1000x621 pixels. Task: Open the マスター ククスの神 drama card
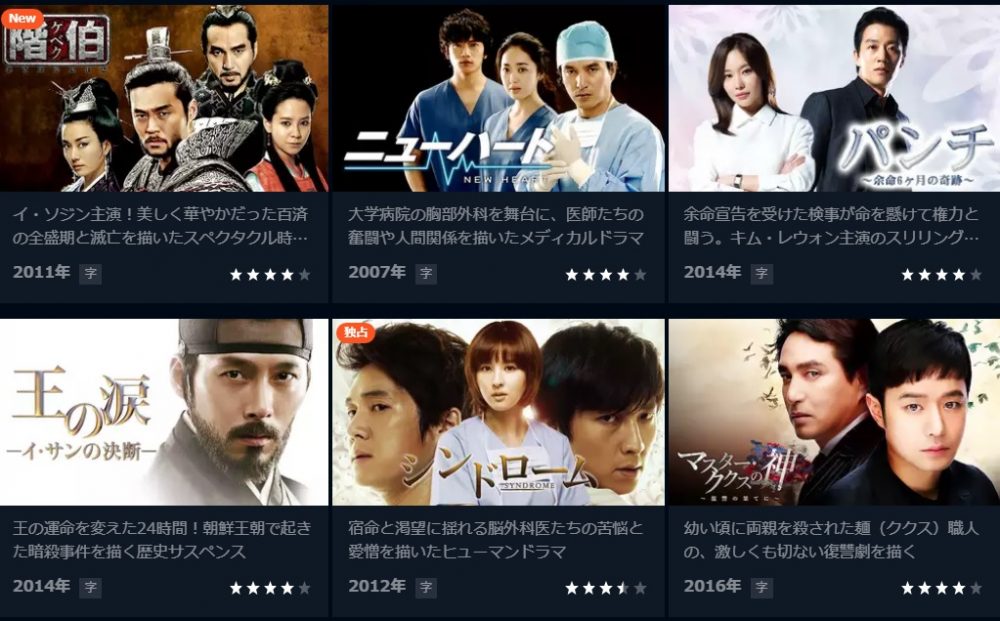833,412
